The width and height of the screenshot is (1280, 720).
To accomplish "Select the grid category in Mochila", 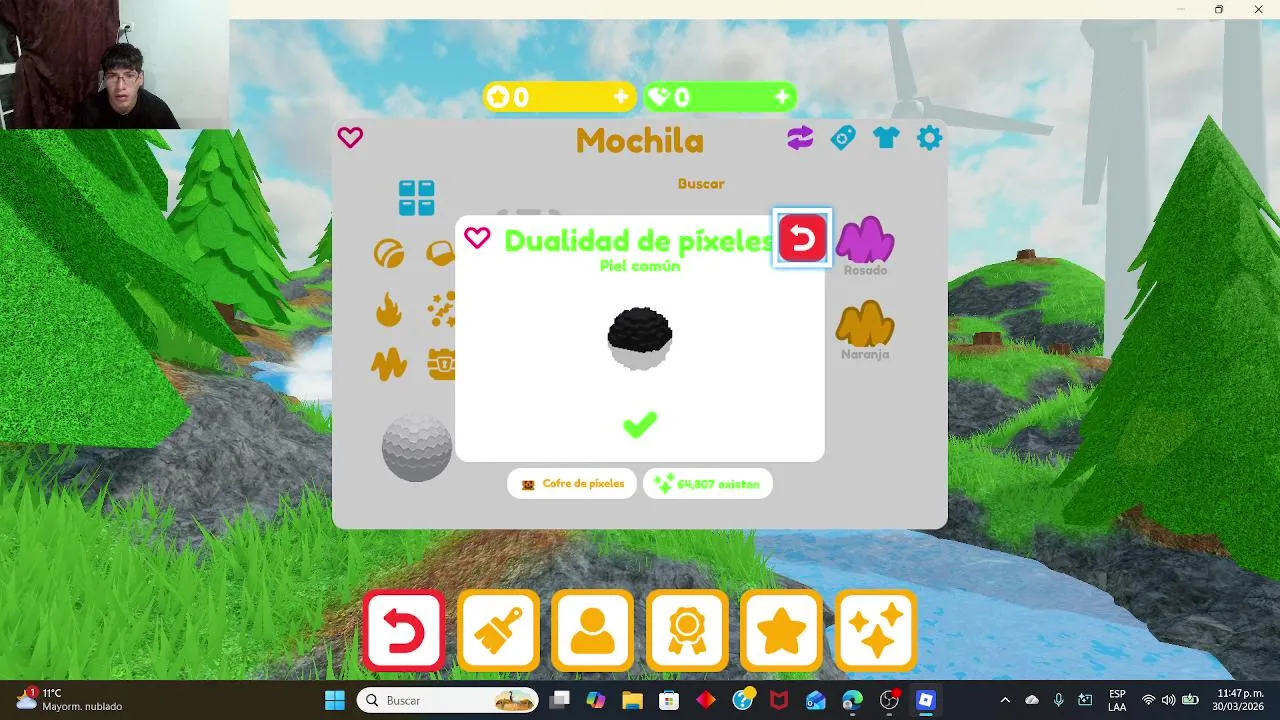I will click(x=416, y=198).
